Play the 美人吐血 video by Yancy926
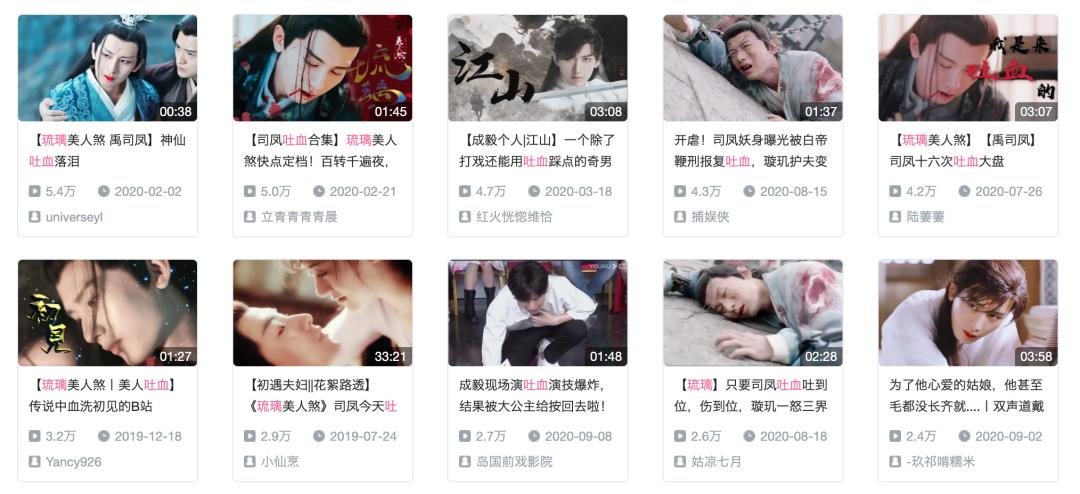1080x494 pixels. click(x=107, y=313)
